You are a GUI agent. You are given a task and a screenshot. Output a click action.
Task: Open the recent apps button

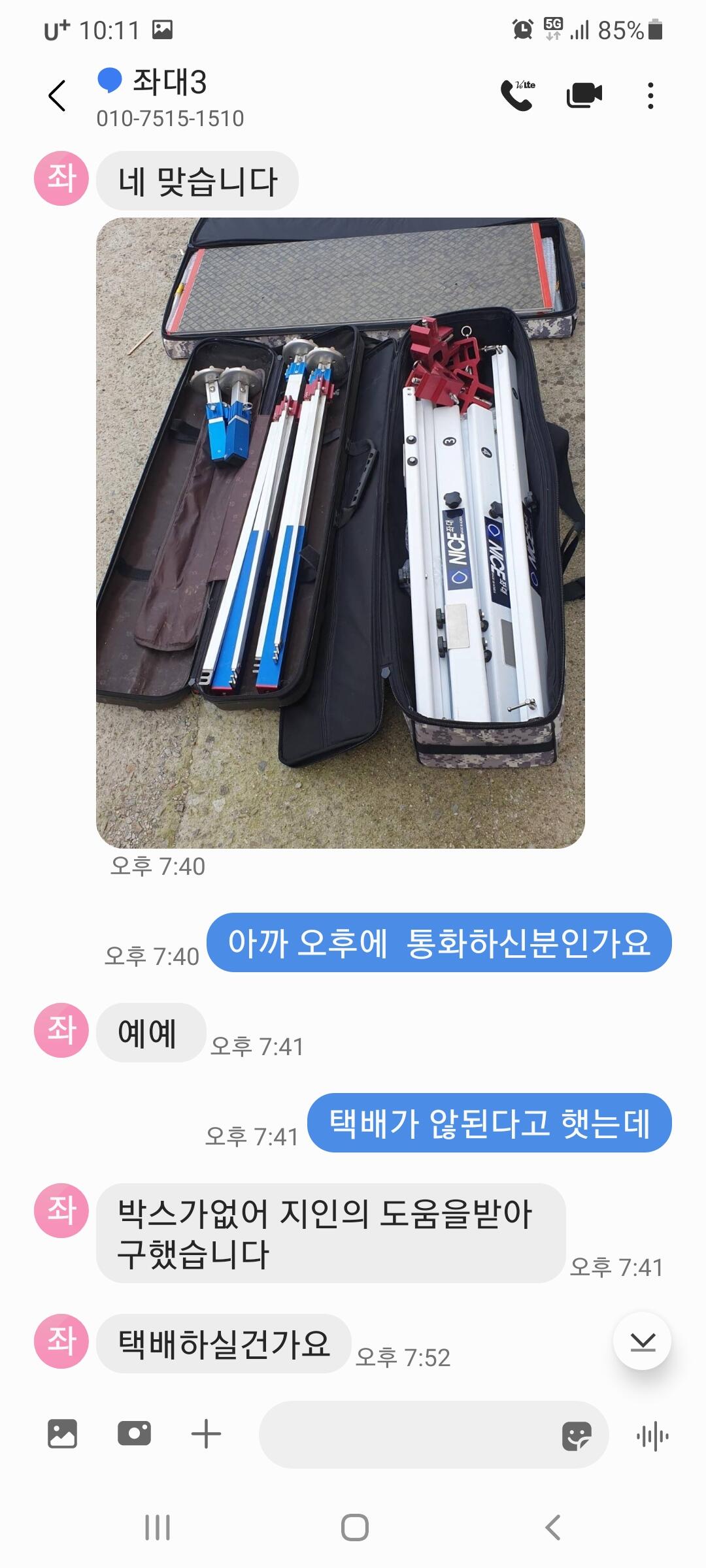pyautogui.click(x=158, y=1527)
